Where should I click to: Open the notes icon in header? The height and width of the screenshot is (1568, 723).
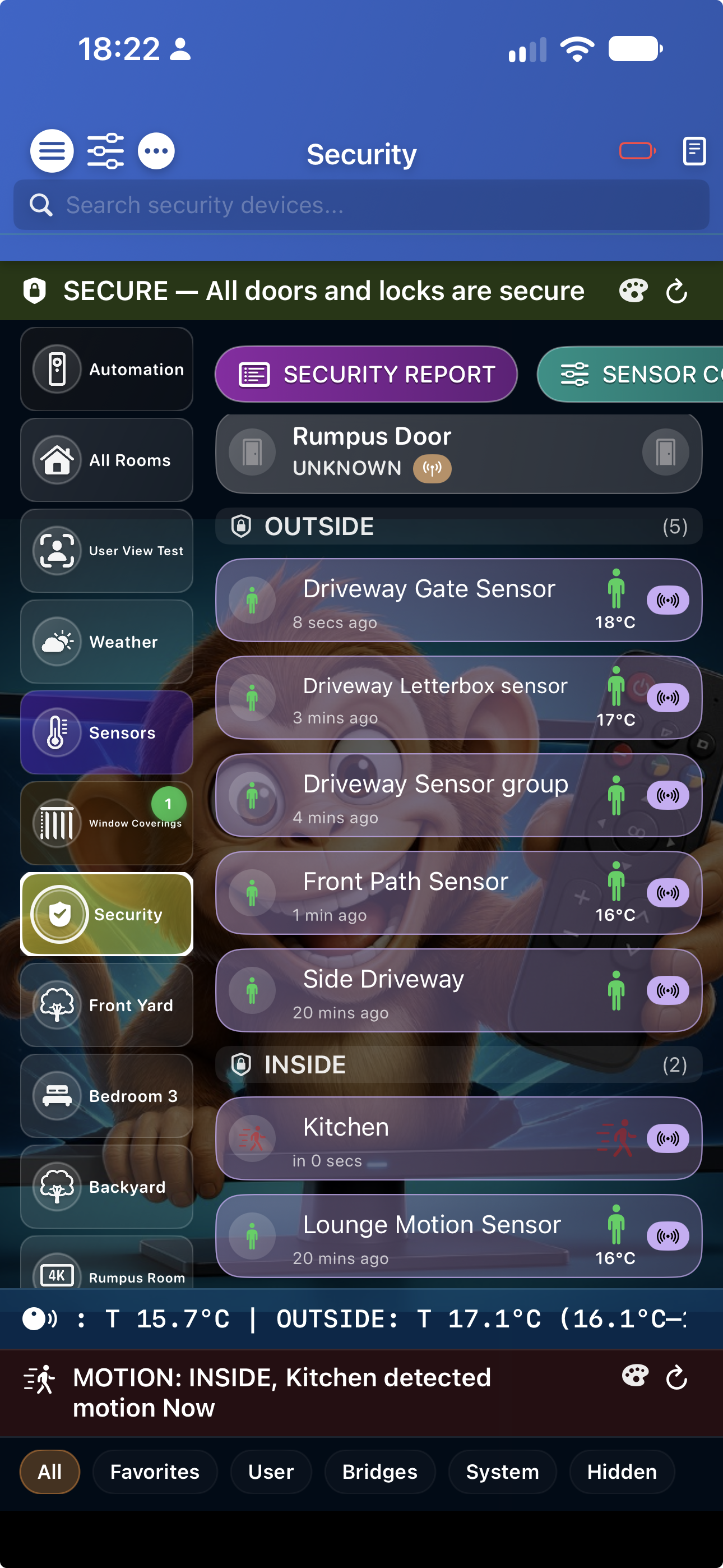(x=694, y=151)
